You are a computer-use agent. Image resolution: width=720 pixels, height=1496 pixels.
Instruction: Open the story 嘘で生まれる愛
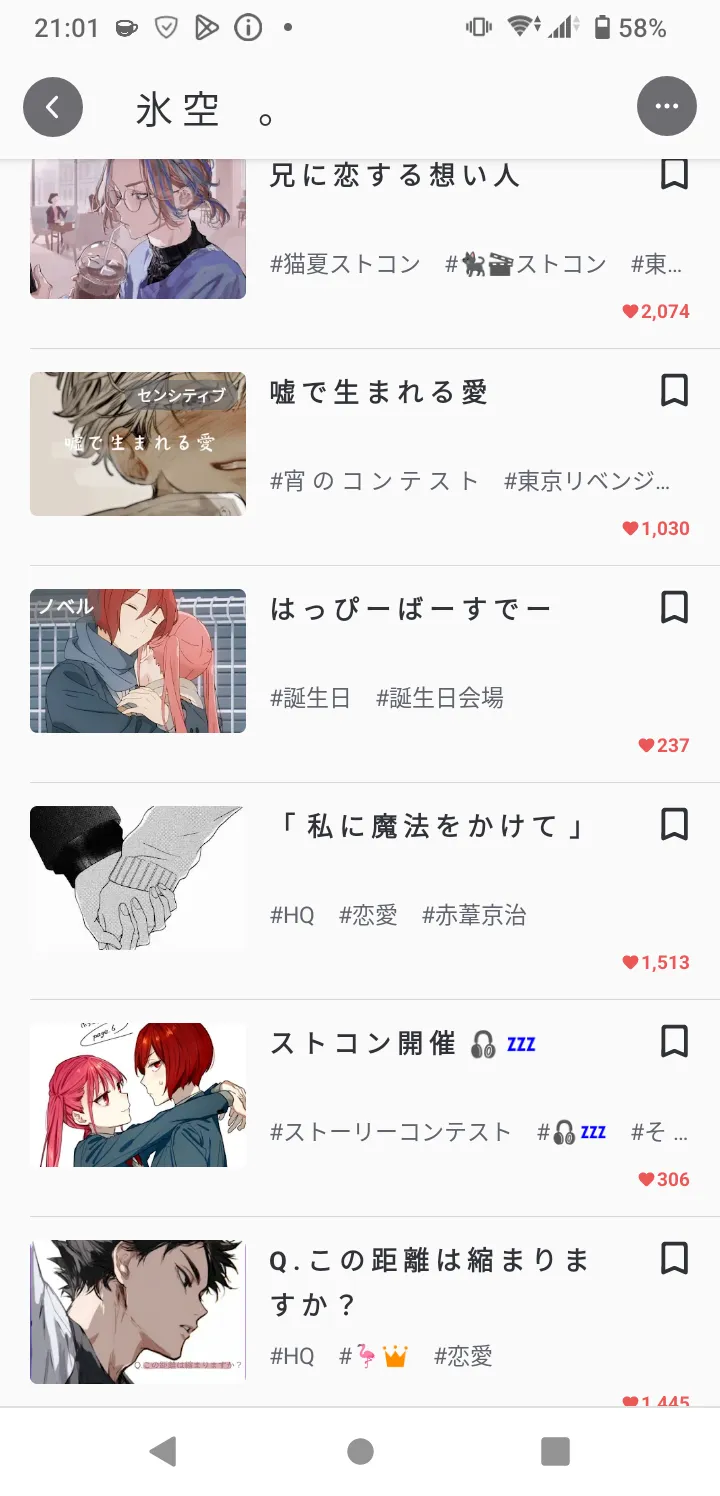379,393
